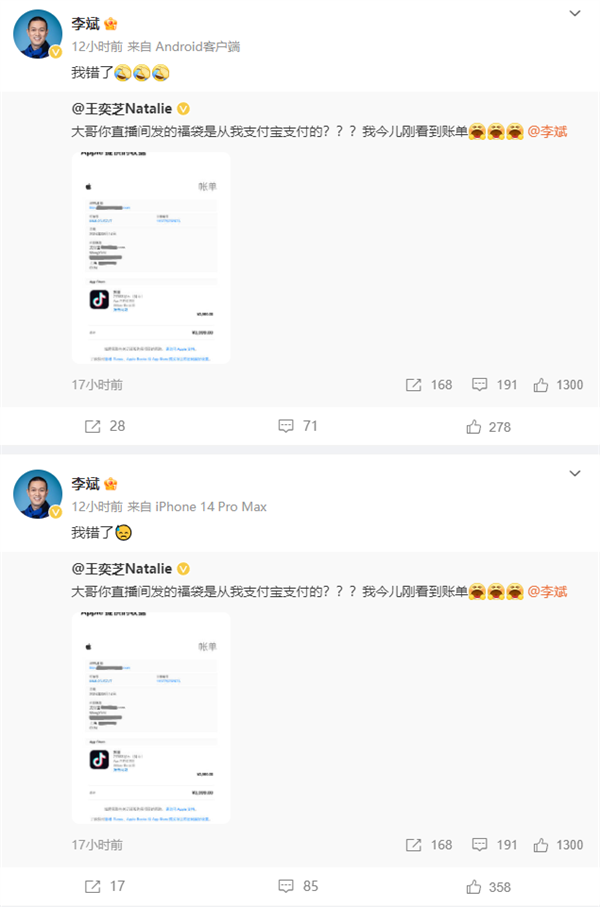Open 李斌's avatar on the iPhone 14 Pro Max post
This screenshot has width=600, height=907.
38,496
